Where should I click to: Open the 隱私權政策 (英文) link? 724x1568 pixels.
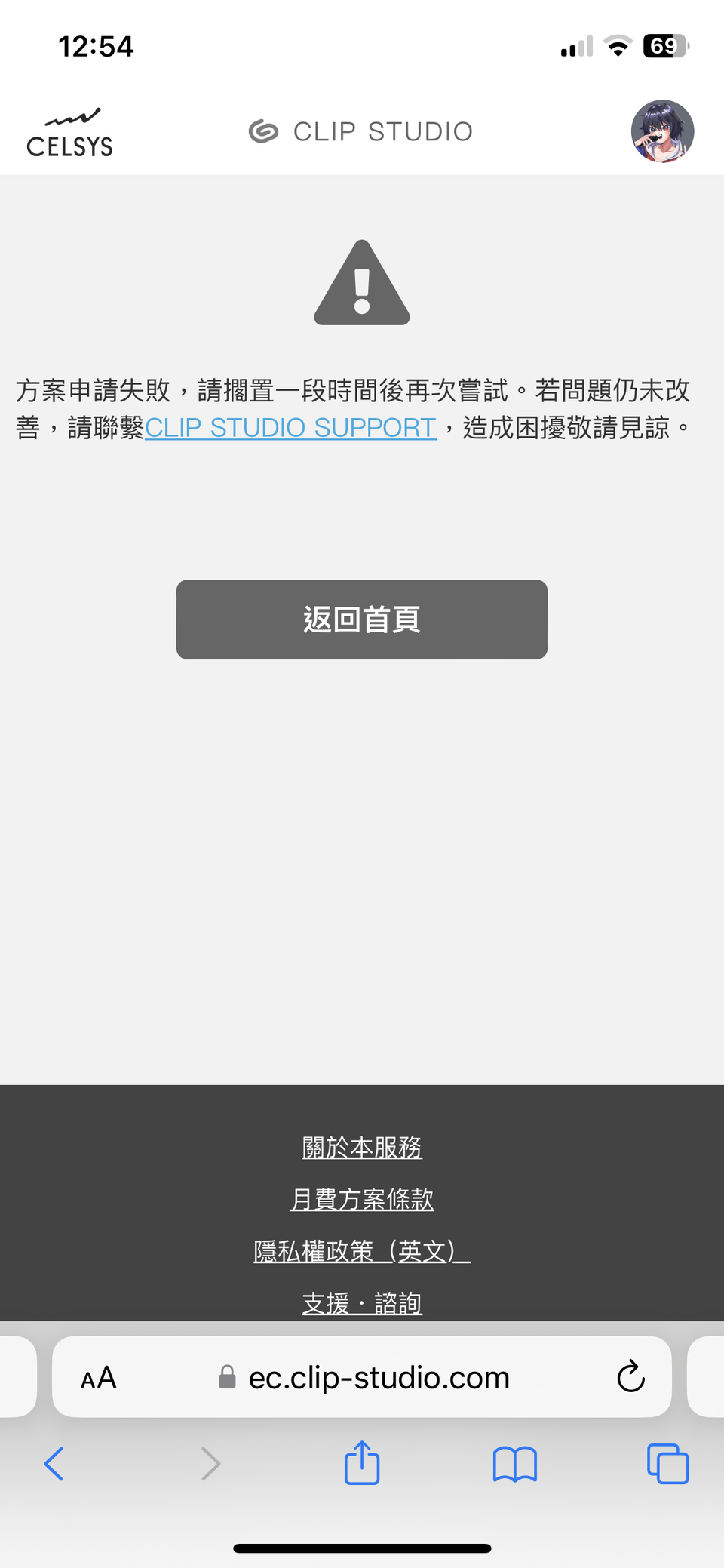click(x=362, y=1251)
